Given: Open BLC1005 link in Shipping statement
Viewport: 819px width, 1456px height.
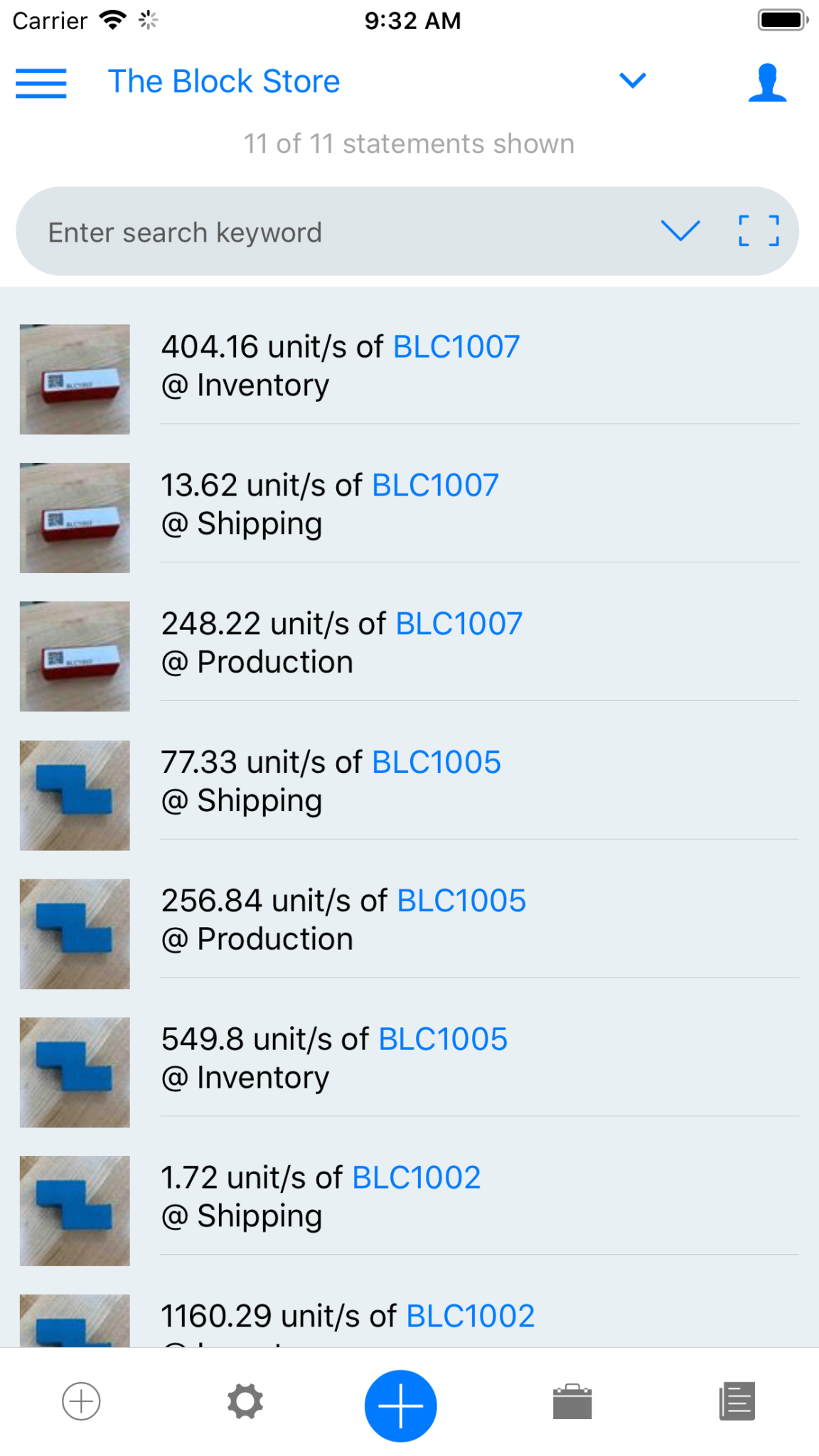Looking at the screenshot, I should [435, 761].
